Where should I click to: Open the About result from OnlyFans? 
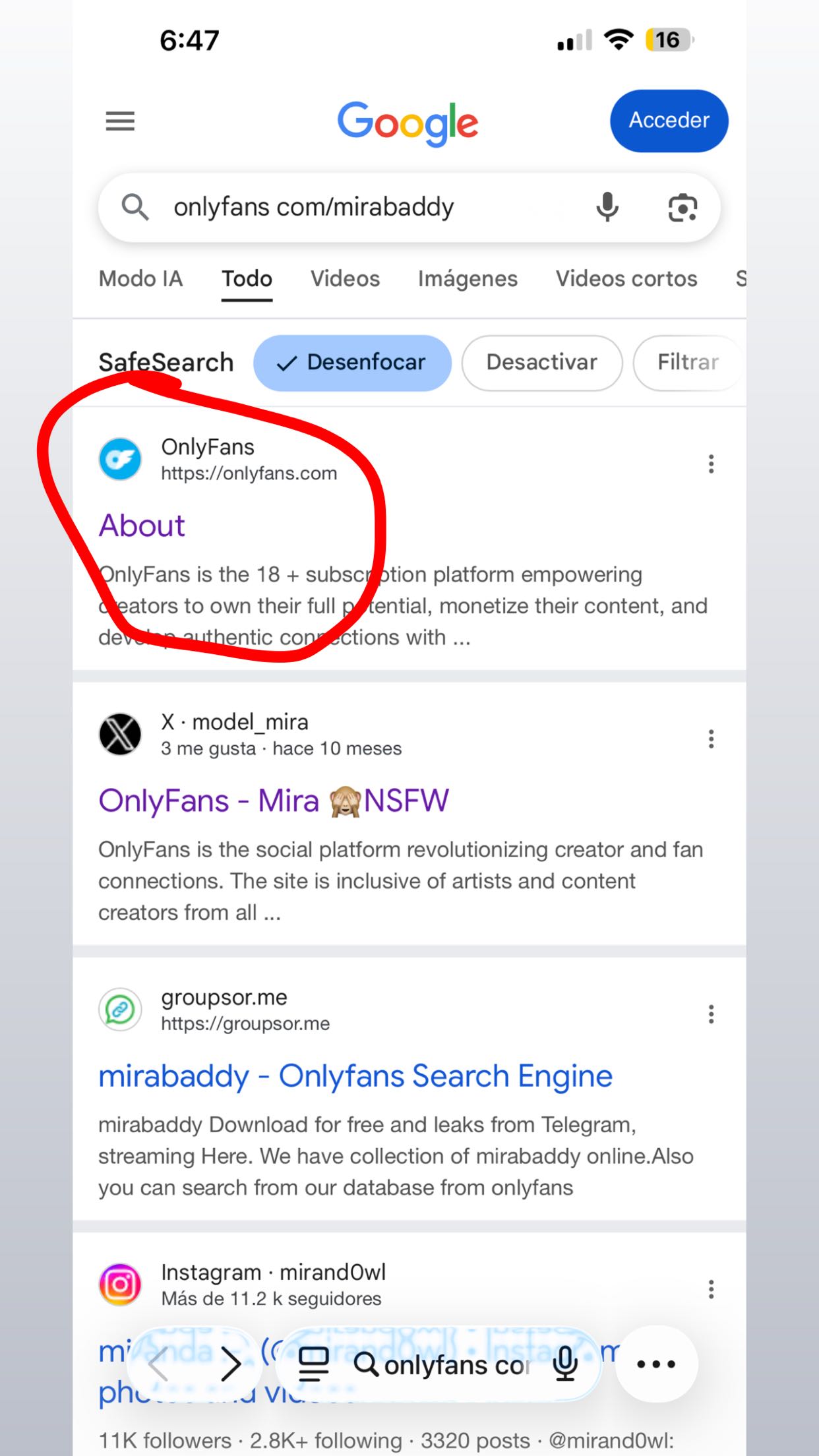click(142, 526)
